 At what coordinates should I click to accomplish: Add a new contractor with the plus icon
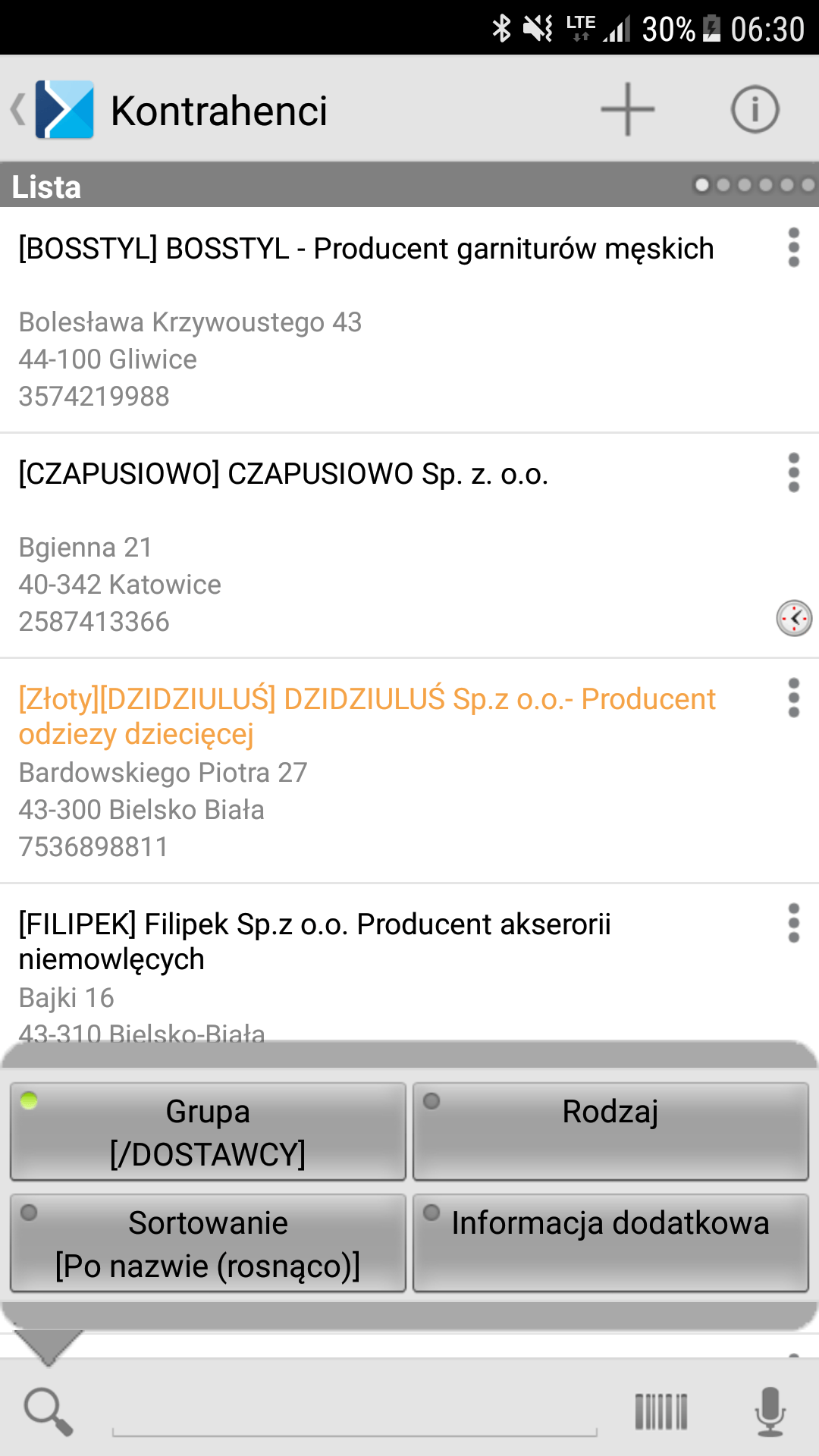click(x=627, y=110)
